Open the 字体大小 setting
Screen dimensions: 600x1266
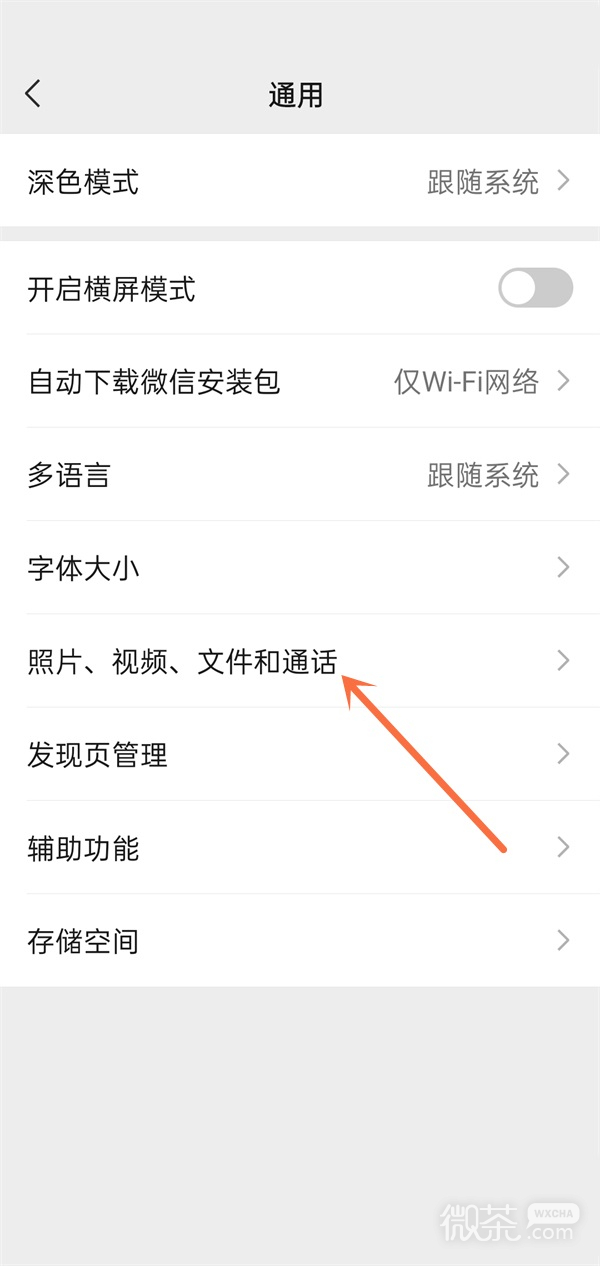[x=300, y=568]
